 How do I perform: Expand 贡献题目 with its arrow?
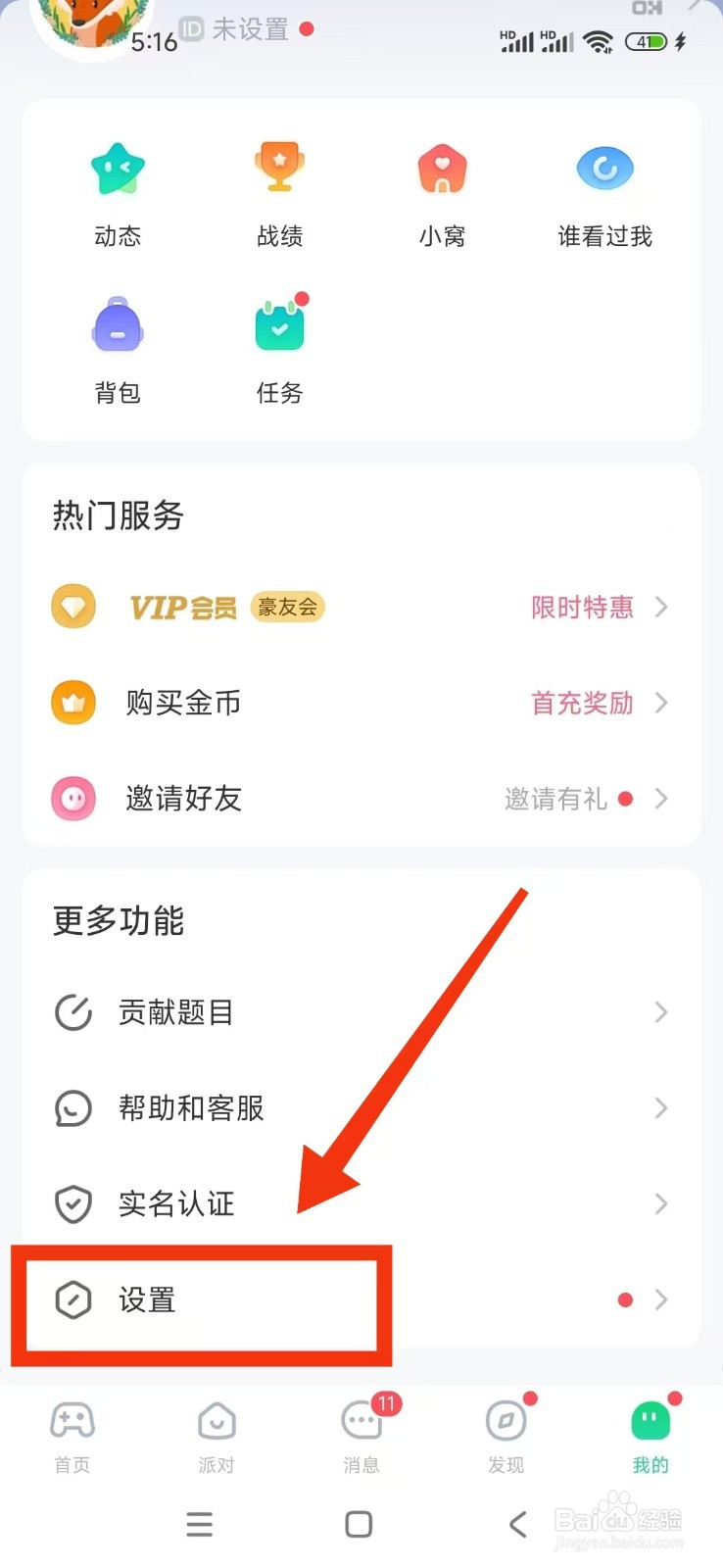(662, 1012)
